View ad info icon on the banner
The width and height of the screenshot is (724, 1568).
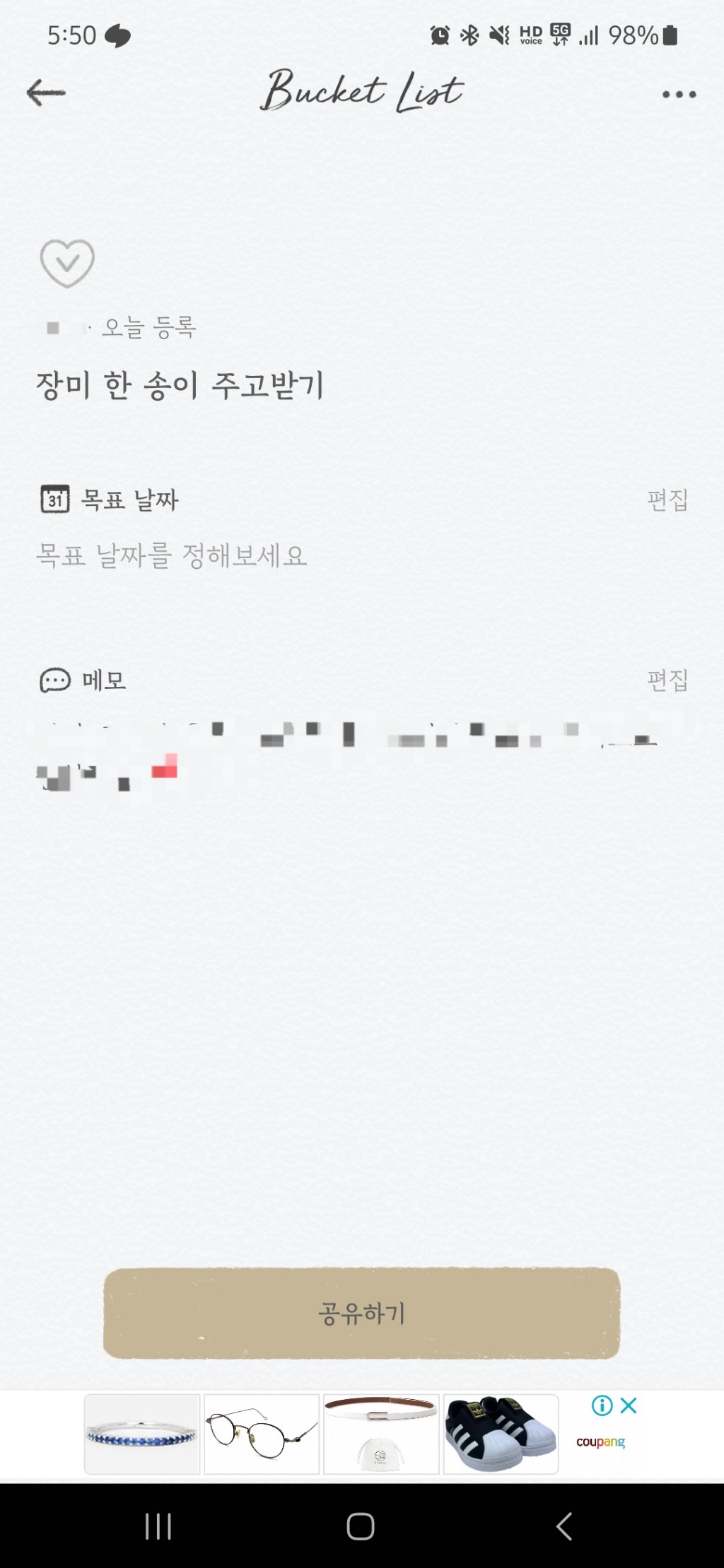[602, 1405]
